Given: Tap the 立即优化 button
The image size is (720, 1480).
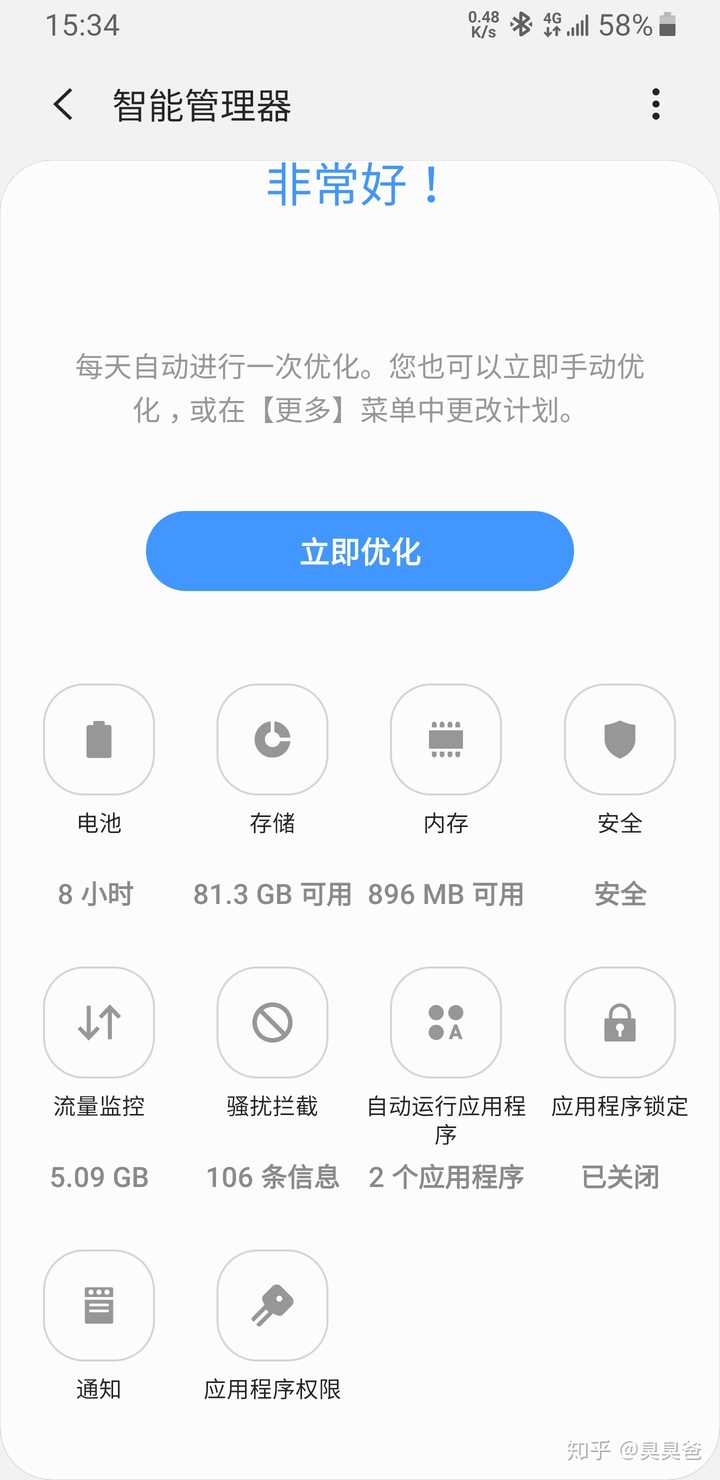Looking at the screenshot, I should click(x=360, y=551).
